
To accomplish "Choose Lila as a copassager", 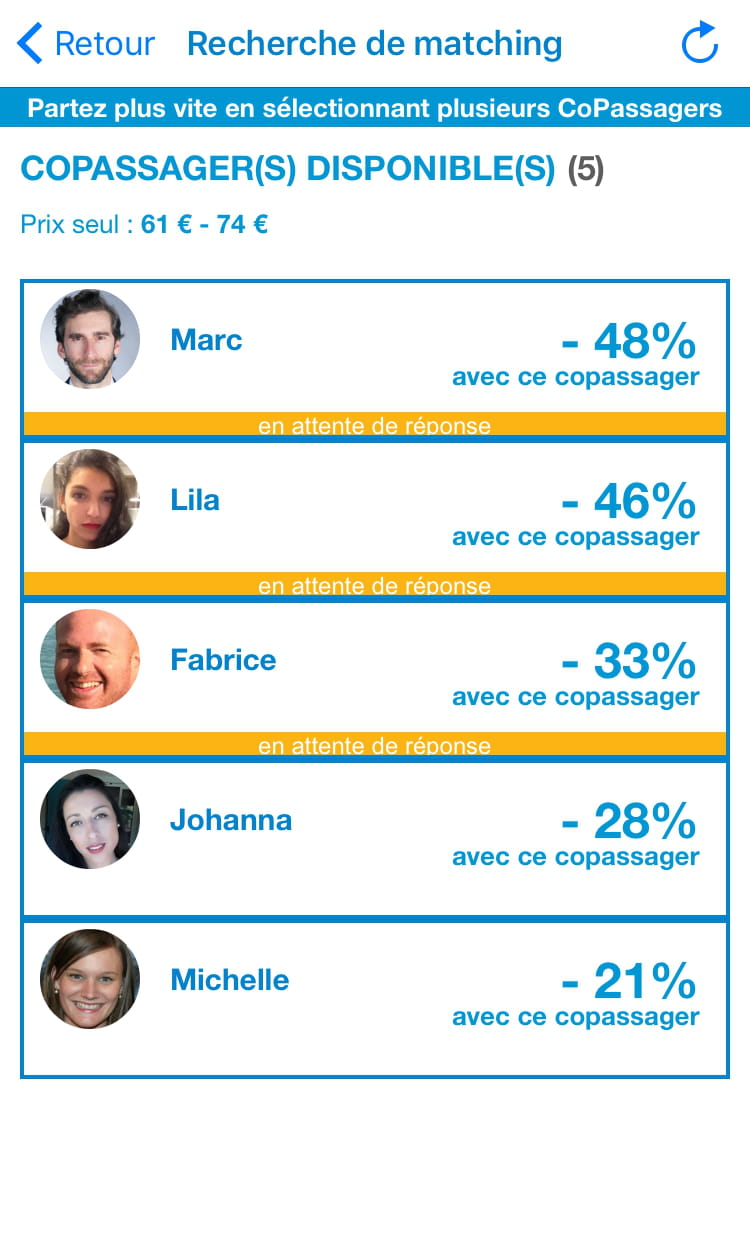I will pyautogui.click(x=375, y=519).
